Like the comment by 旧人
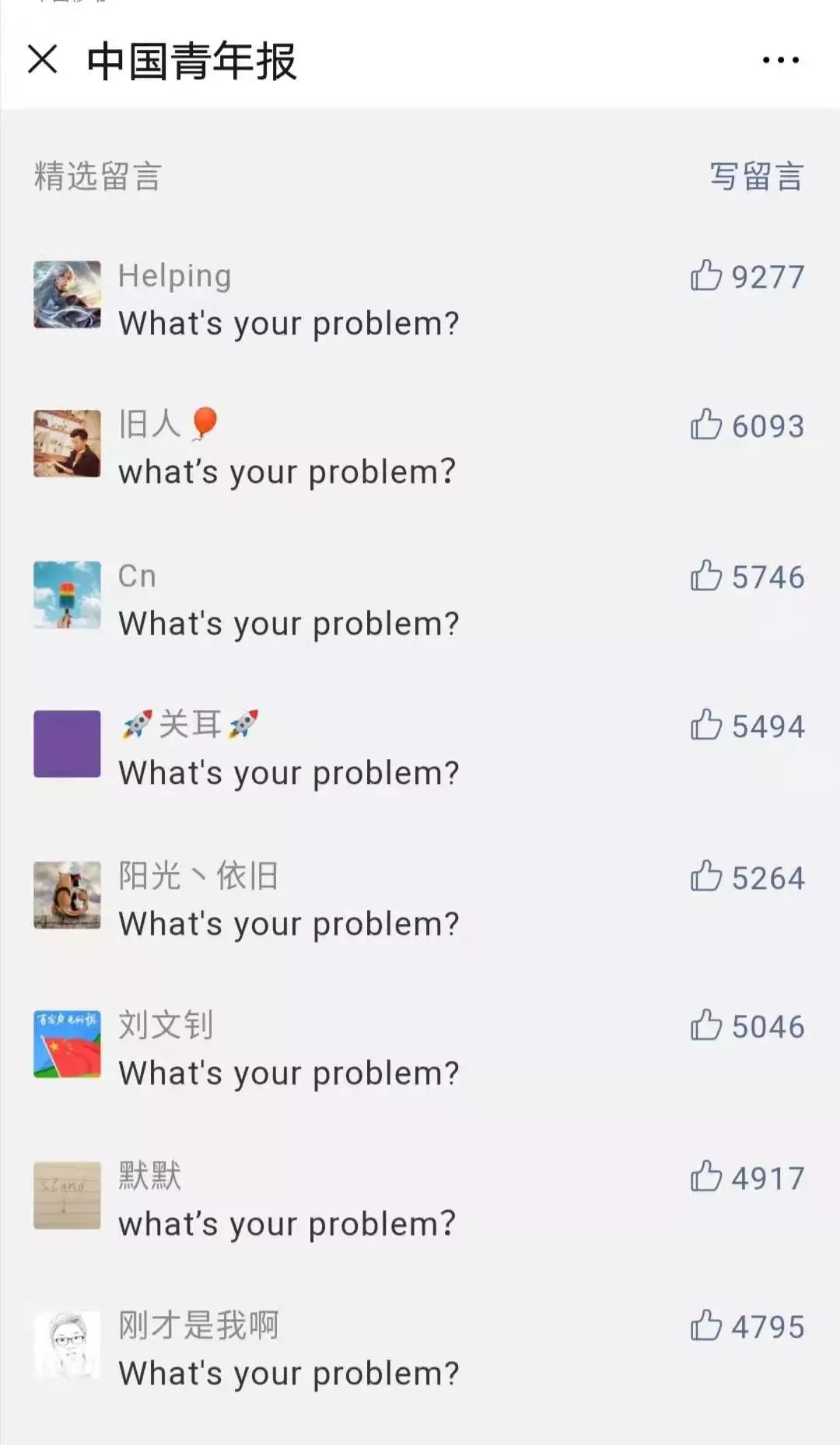 [706, 425]
